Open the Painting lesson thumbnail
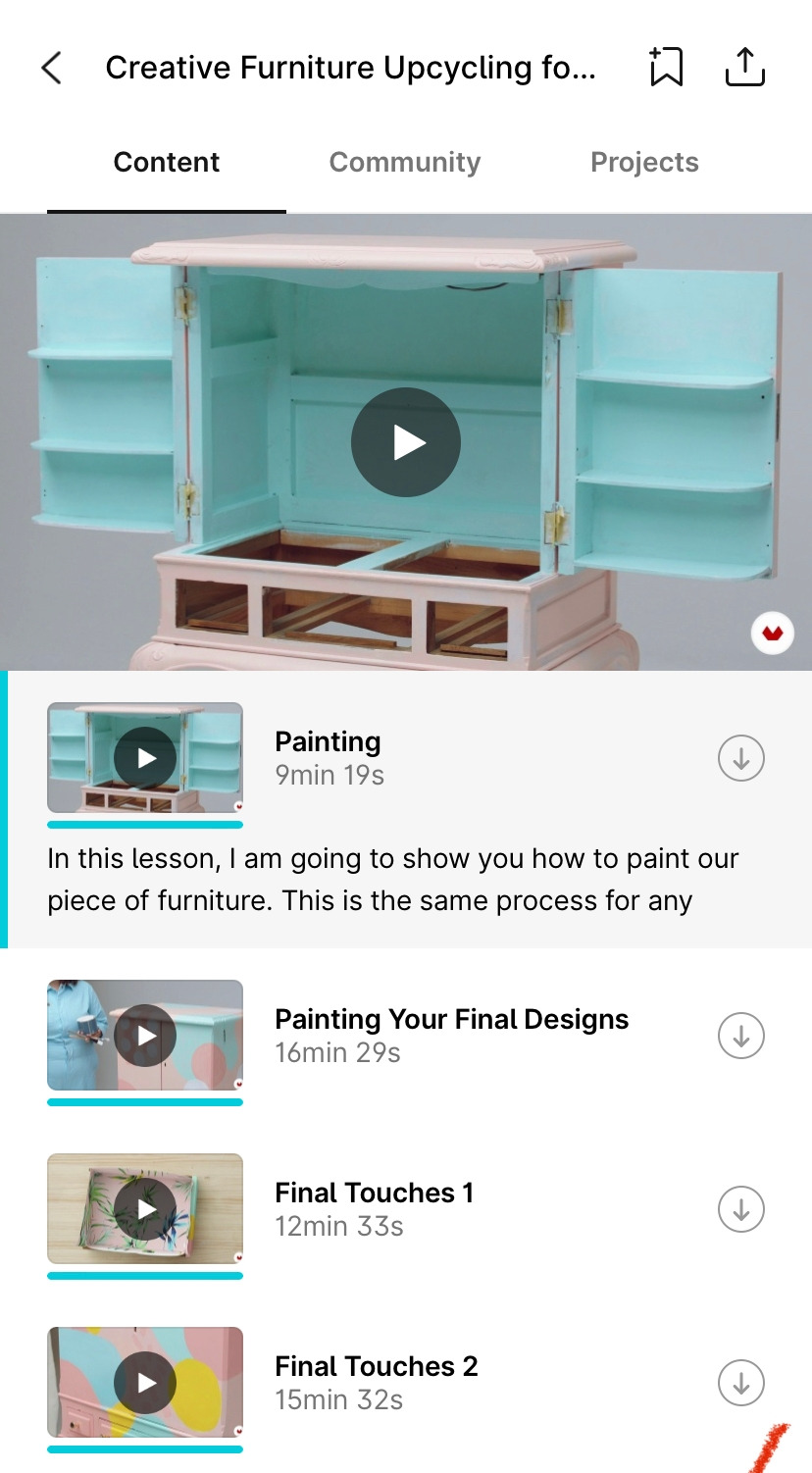This screenshot has height=1473, width=812. (145, 757)
